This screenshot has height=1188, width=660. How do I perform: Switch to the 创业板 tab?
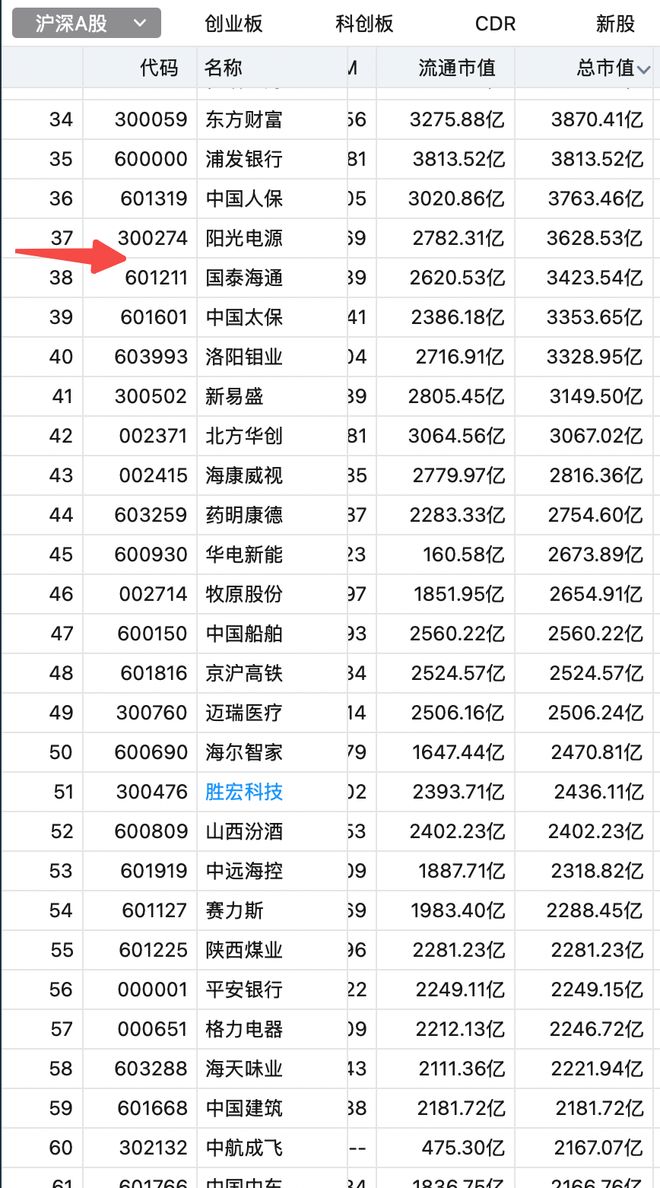(x=234, y=24)
